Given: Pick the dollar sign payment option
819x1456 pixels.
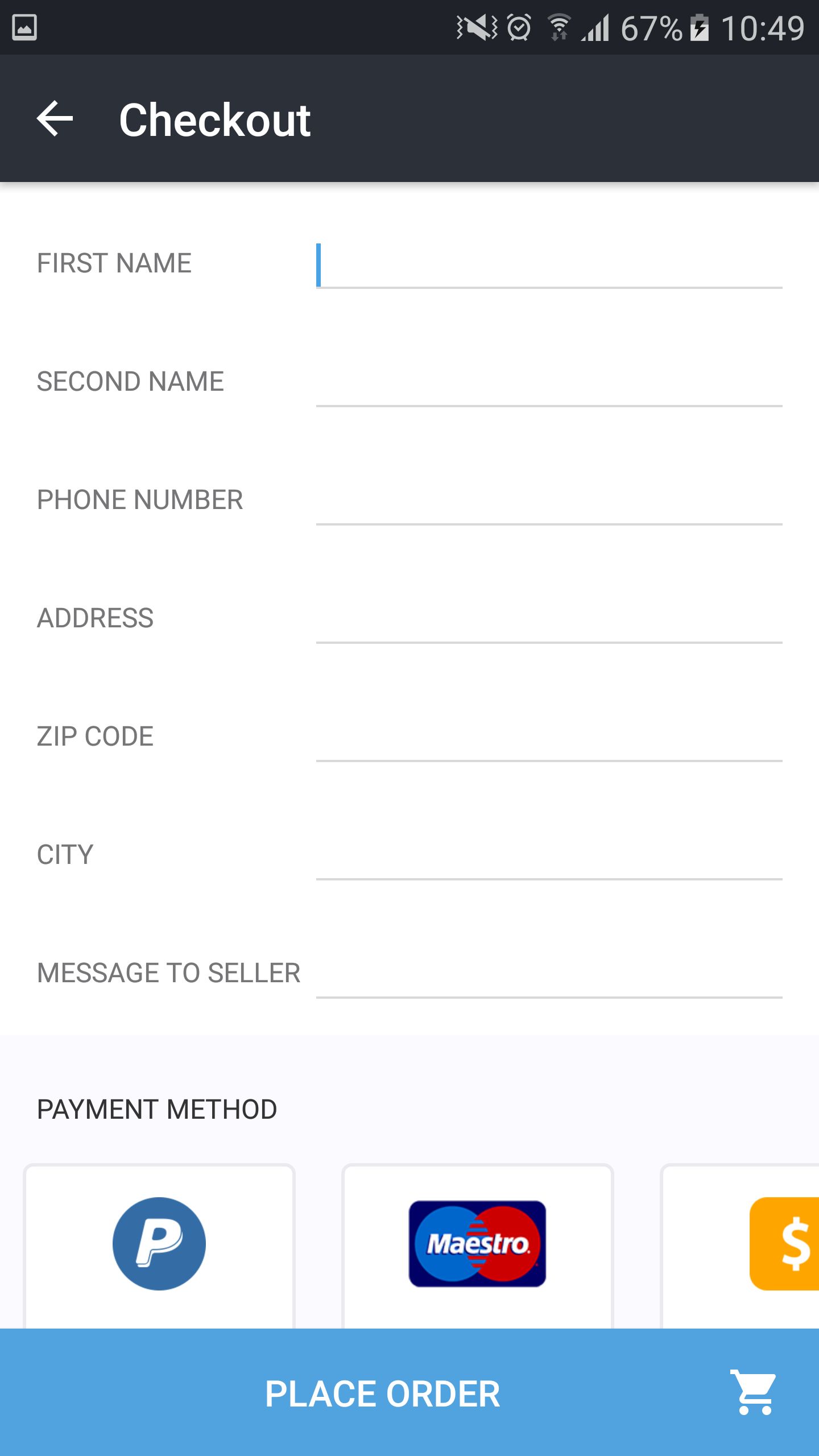Looking at the screenshot, I should click(785, 1244).
